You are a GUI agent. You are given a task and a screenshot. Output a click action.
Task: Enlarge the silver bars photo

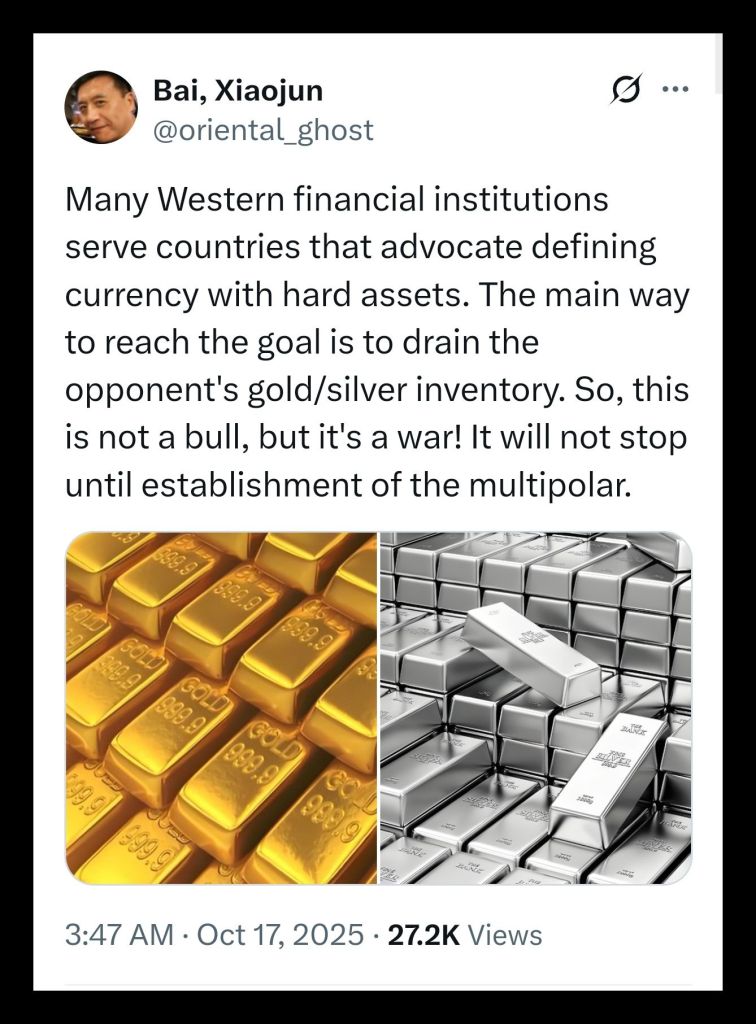click(536, 708)
